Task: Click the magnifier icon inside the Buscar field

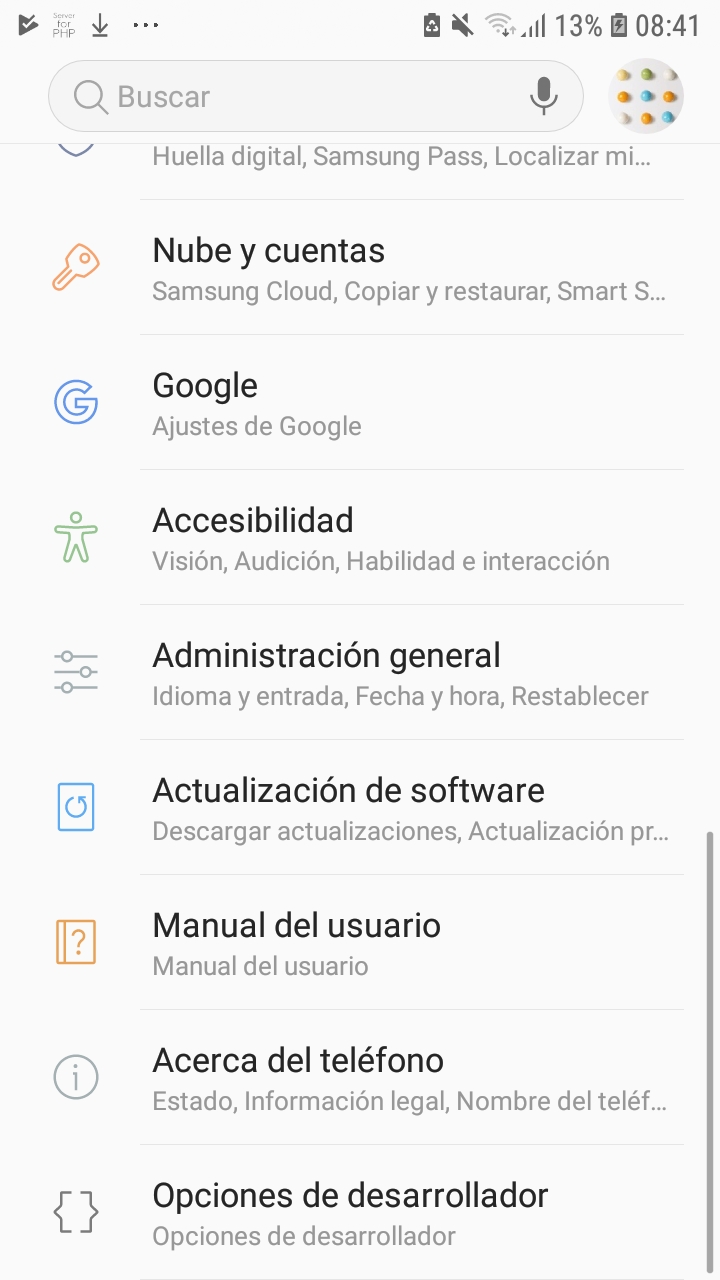Action: click(90, 97)
